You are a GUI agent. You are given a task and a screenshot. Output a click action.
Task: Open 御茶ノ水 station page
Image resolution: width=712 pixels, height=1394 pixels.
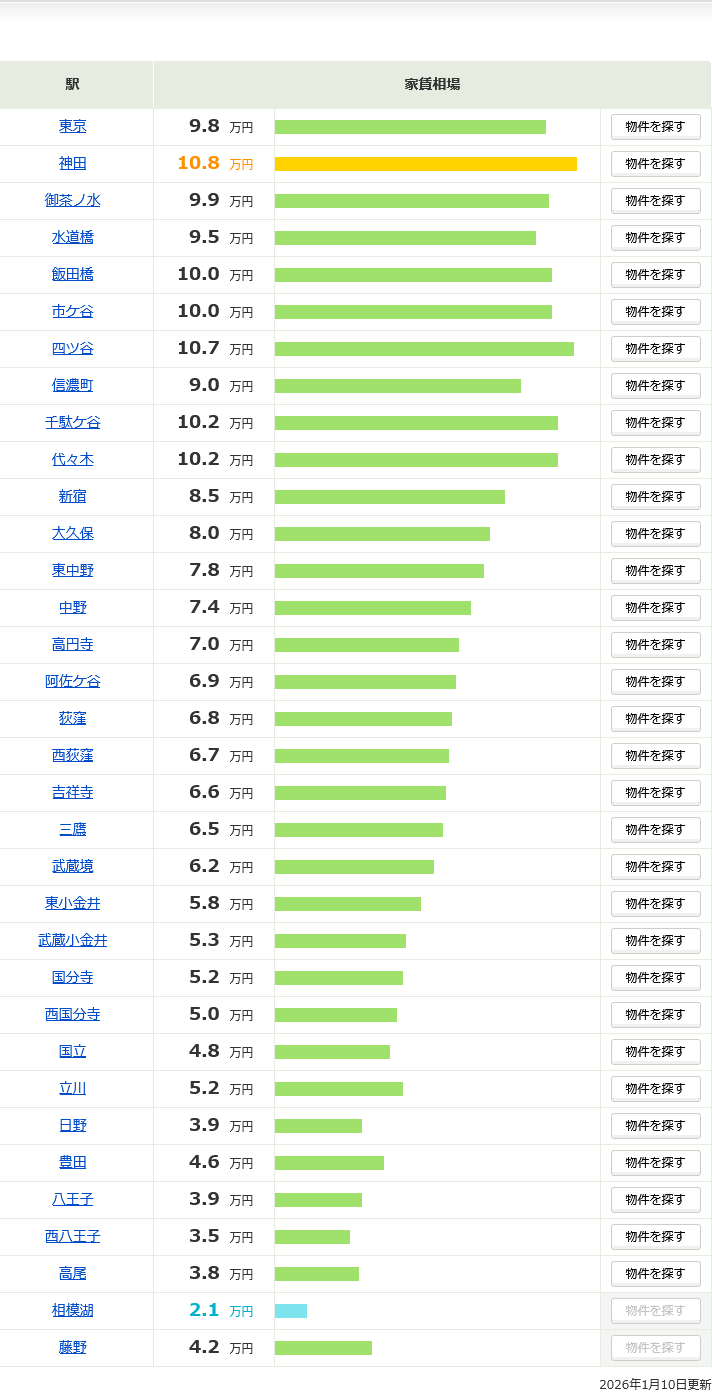72,200
